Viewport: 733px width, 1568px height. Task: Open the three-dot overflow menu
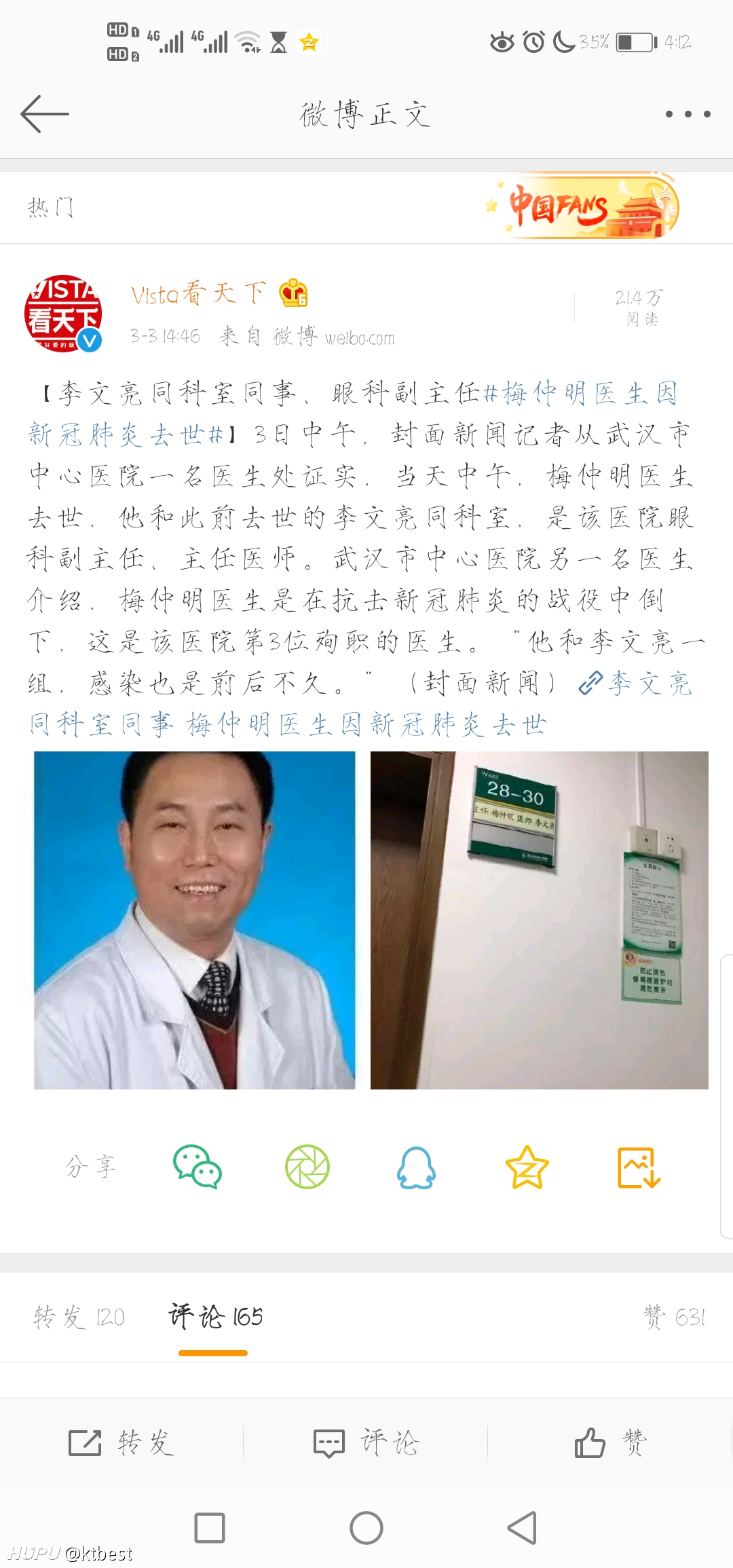click(x=688, y=114)
